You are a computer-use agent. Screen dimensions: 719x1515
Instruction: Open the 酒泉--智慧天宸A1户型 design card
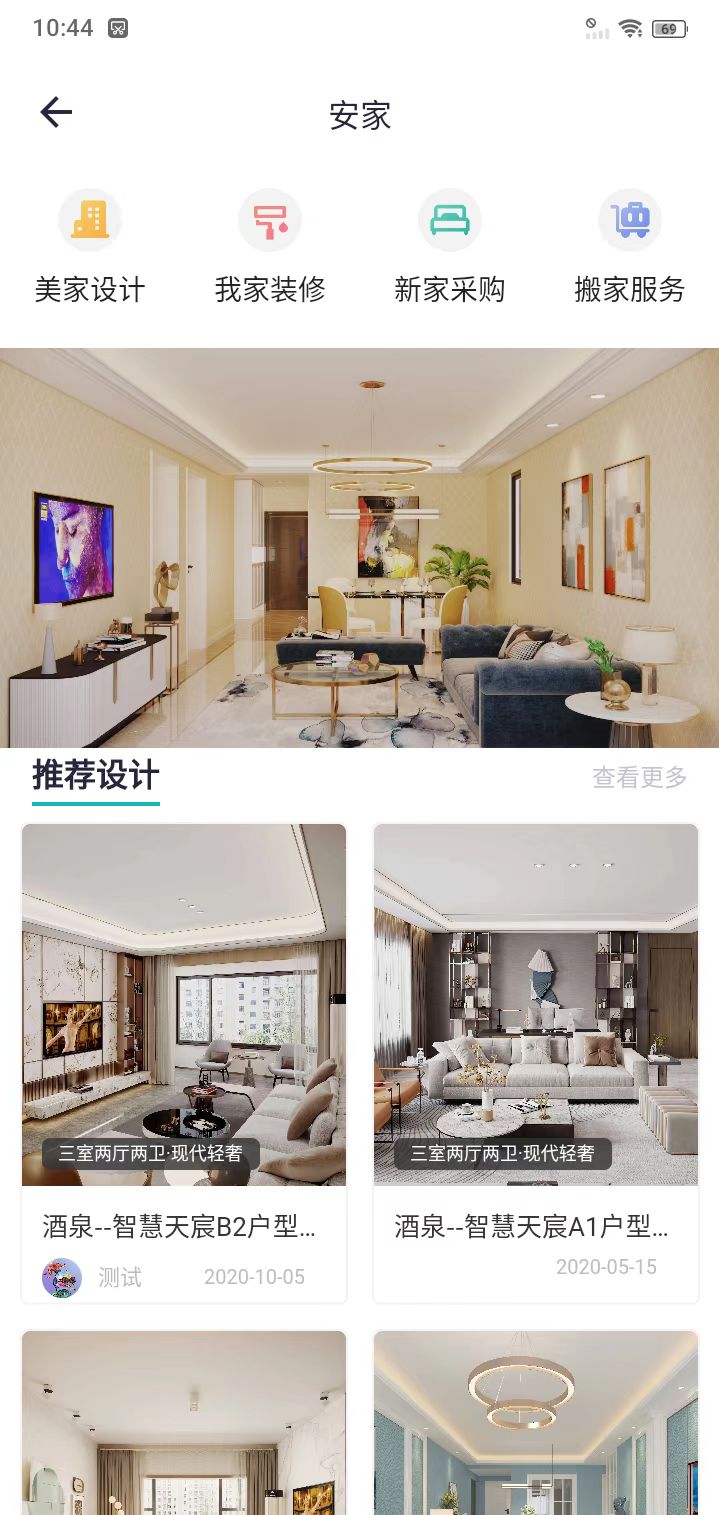pos(536,1062)
